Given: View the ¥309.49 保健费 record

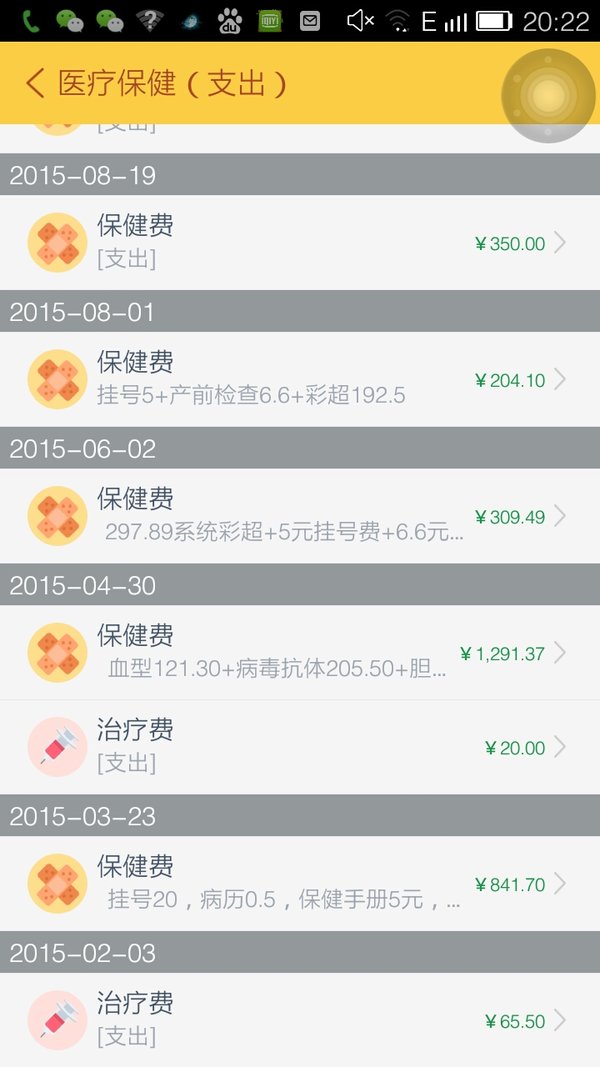Looking at the screenshot, I should [300, 516].
